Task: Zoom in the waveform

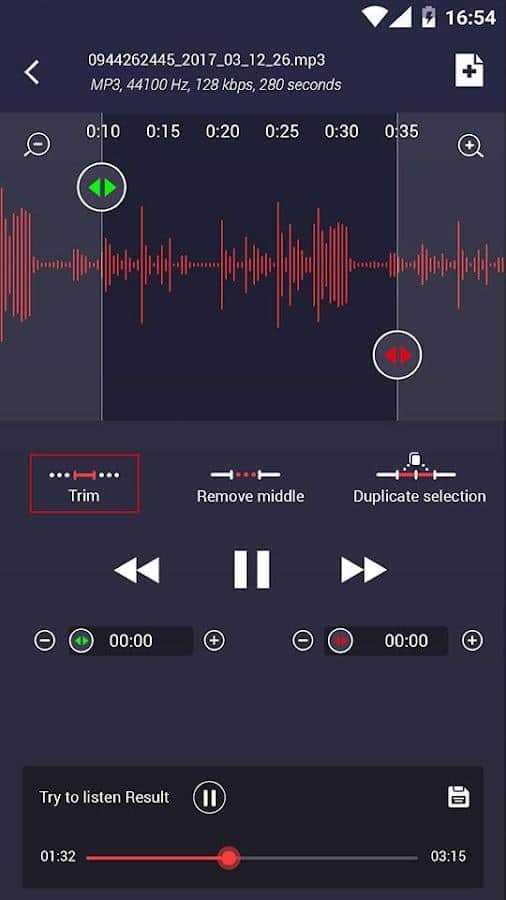Action: coord(470,146)
